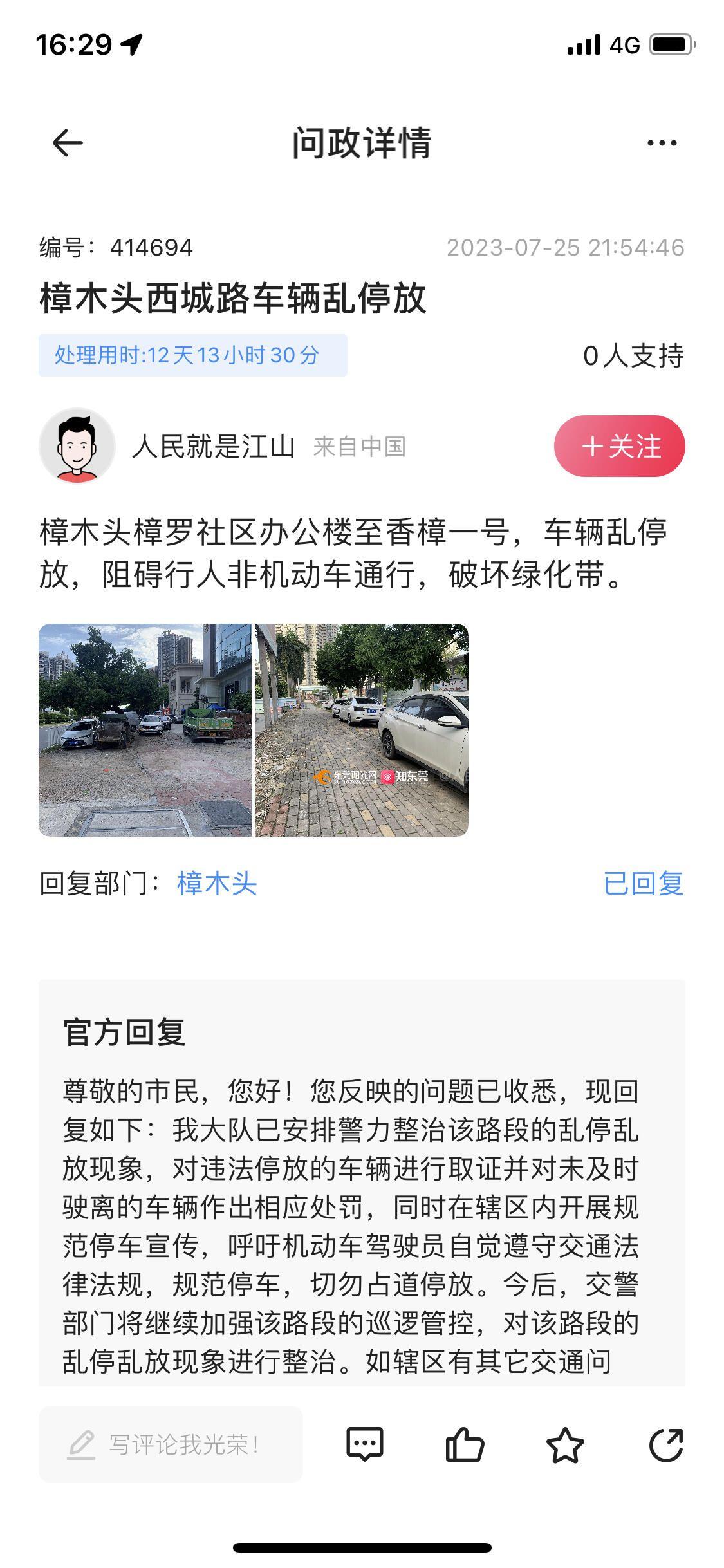Open 人民就是江山's profile avatar
This screenshot has width=724, height=1568.
click(x=77, y=445)
